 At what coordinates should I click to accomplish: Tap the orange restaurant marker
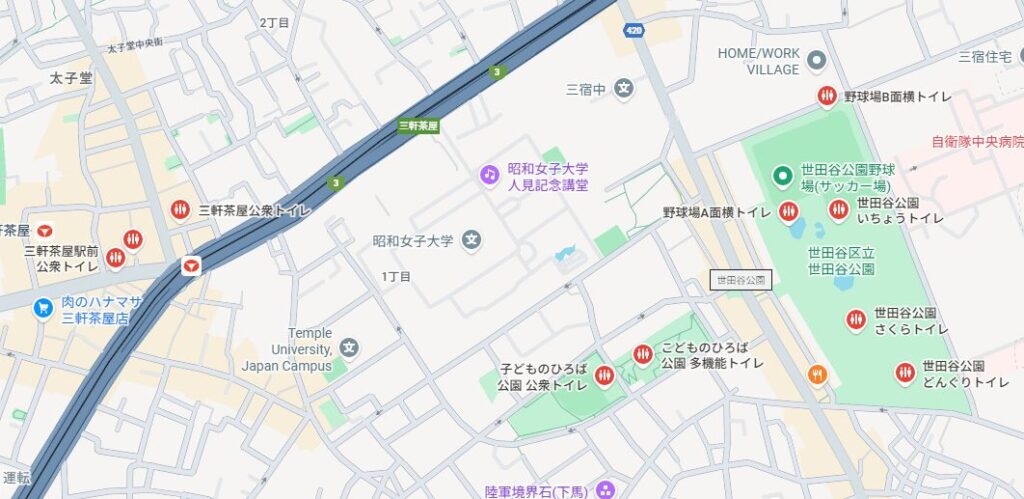(817, 375)
